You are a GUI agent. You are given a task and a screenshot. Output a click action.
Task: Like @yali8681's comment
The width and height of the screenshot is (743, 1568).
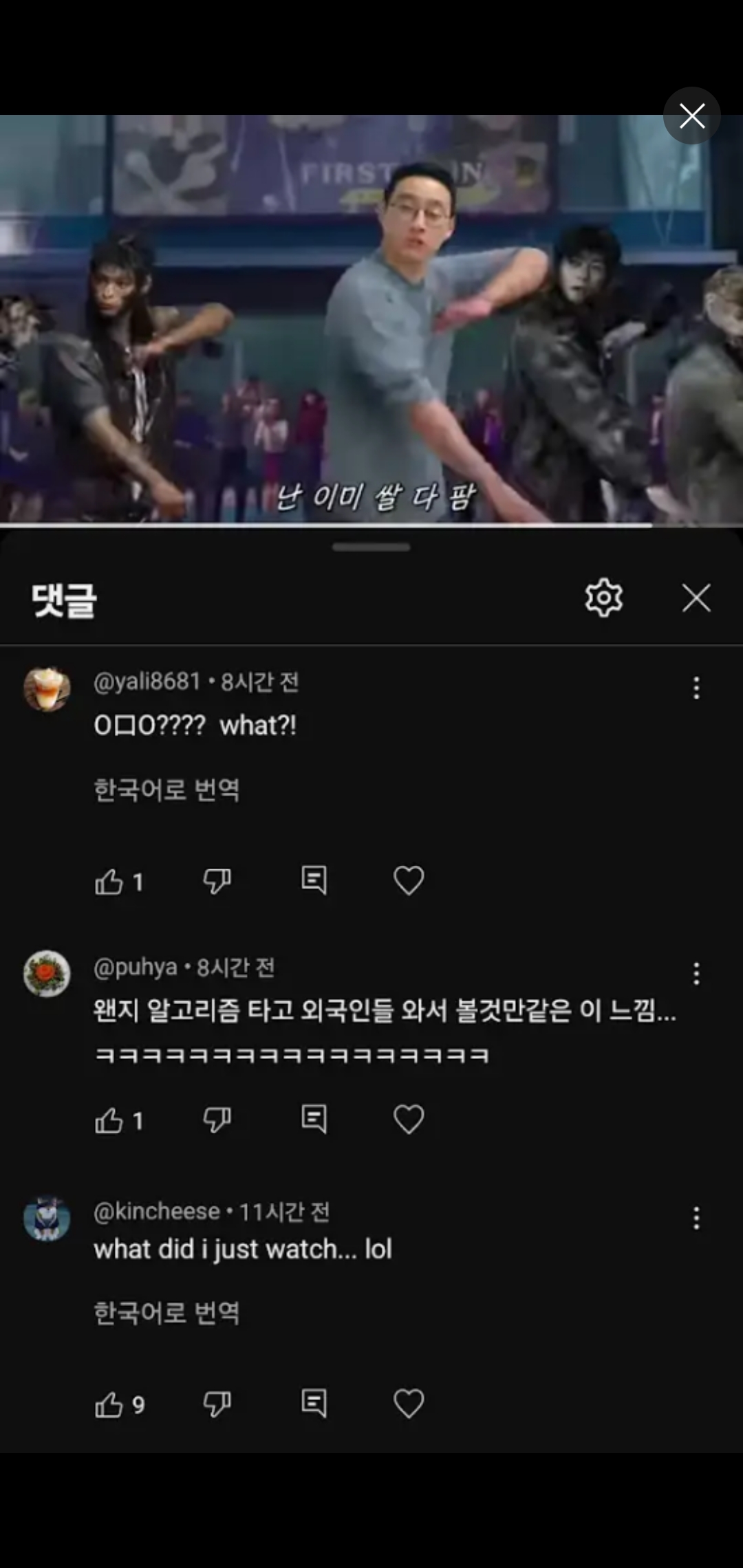tap(109, 881)
